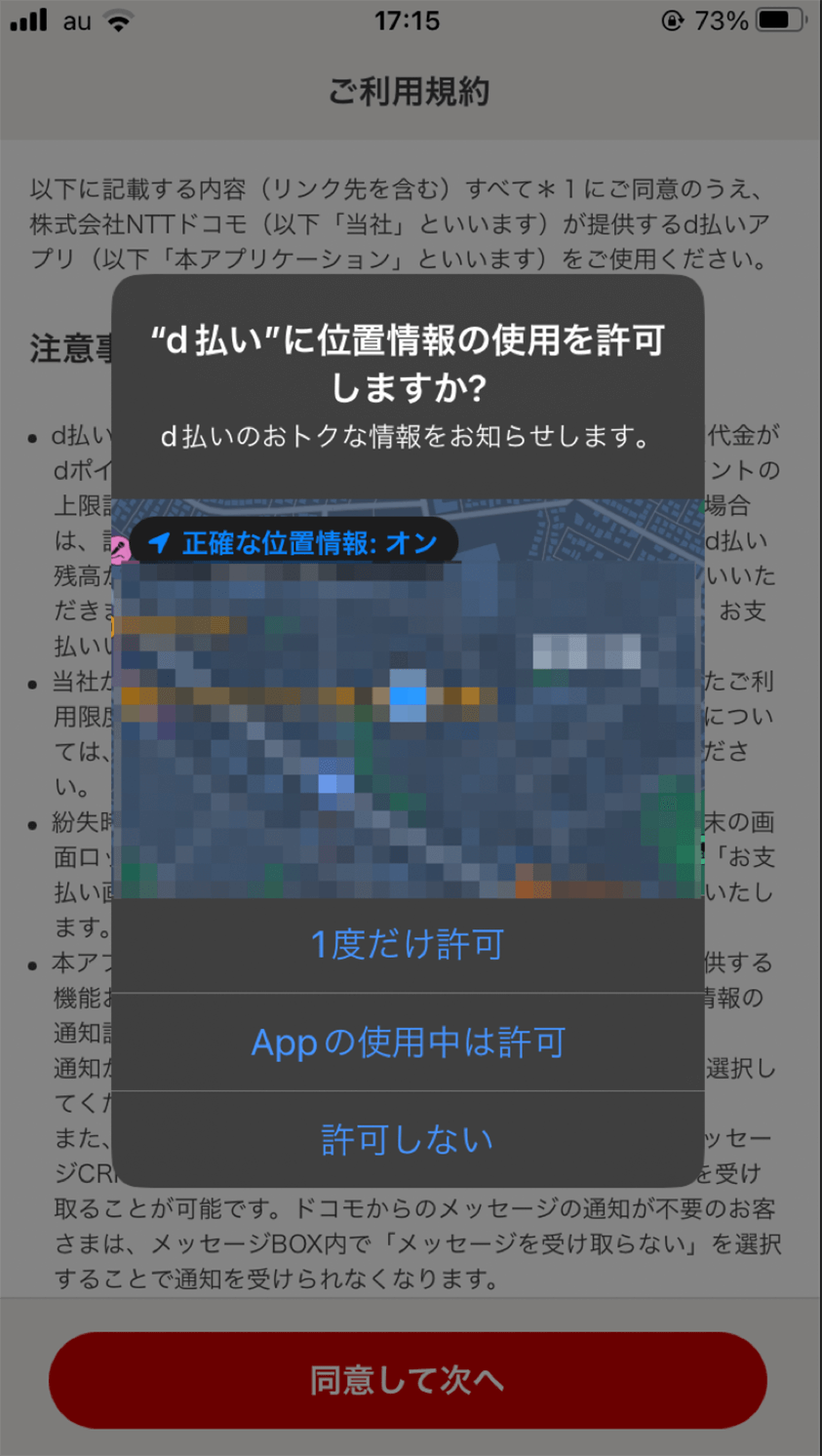Screen dimensions: 822x1456
Task: Choose Appの使用中は許可 option
Action: point(408,1042)
